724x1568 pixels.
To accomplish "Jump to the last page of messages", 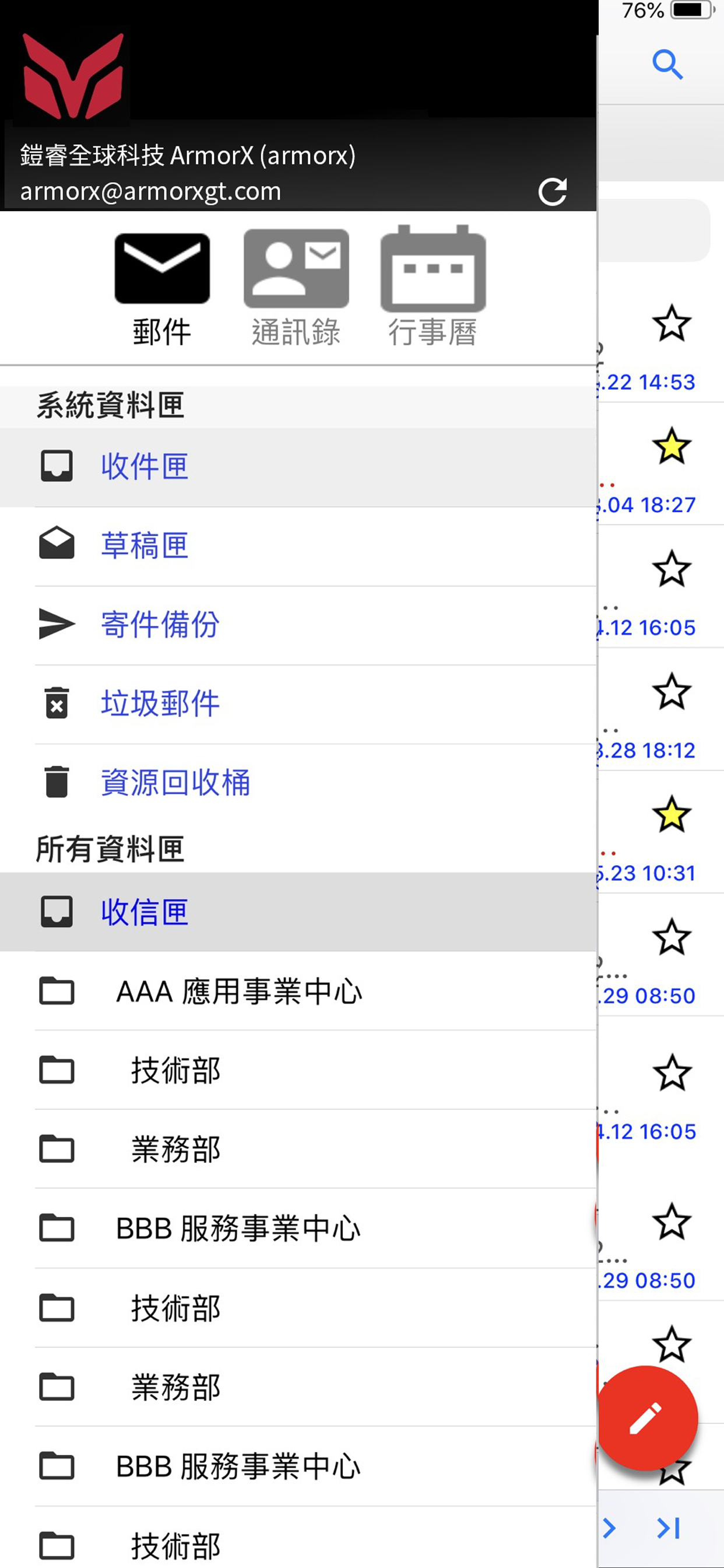I will coord(669,1528).
